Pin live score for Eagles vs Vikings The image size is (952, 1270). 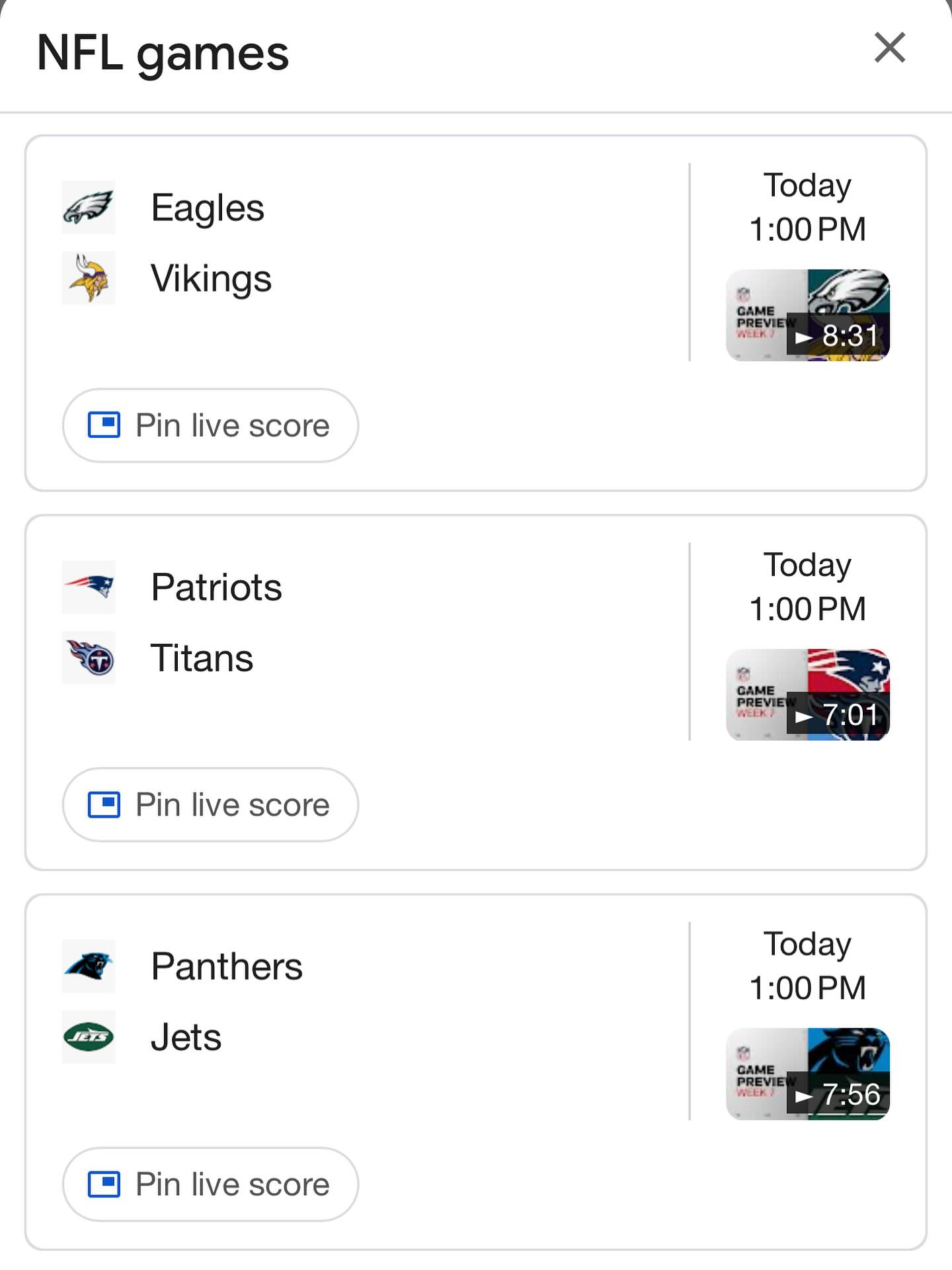coord(210,425)
